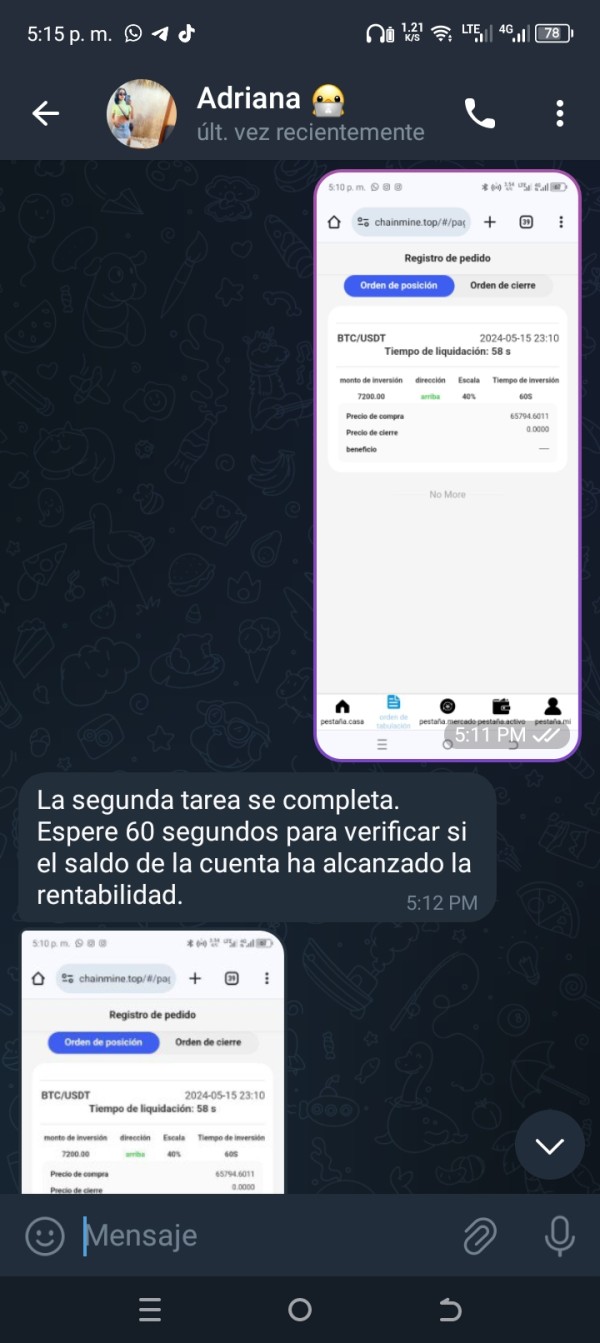The height and width of the screenshot is (1343, 600).
Task: Open the emoji picker
Action: tap(44, 1236)
